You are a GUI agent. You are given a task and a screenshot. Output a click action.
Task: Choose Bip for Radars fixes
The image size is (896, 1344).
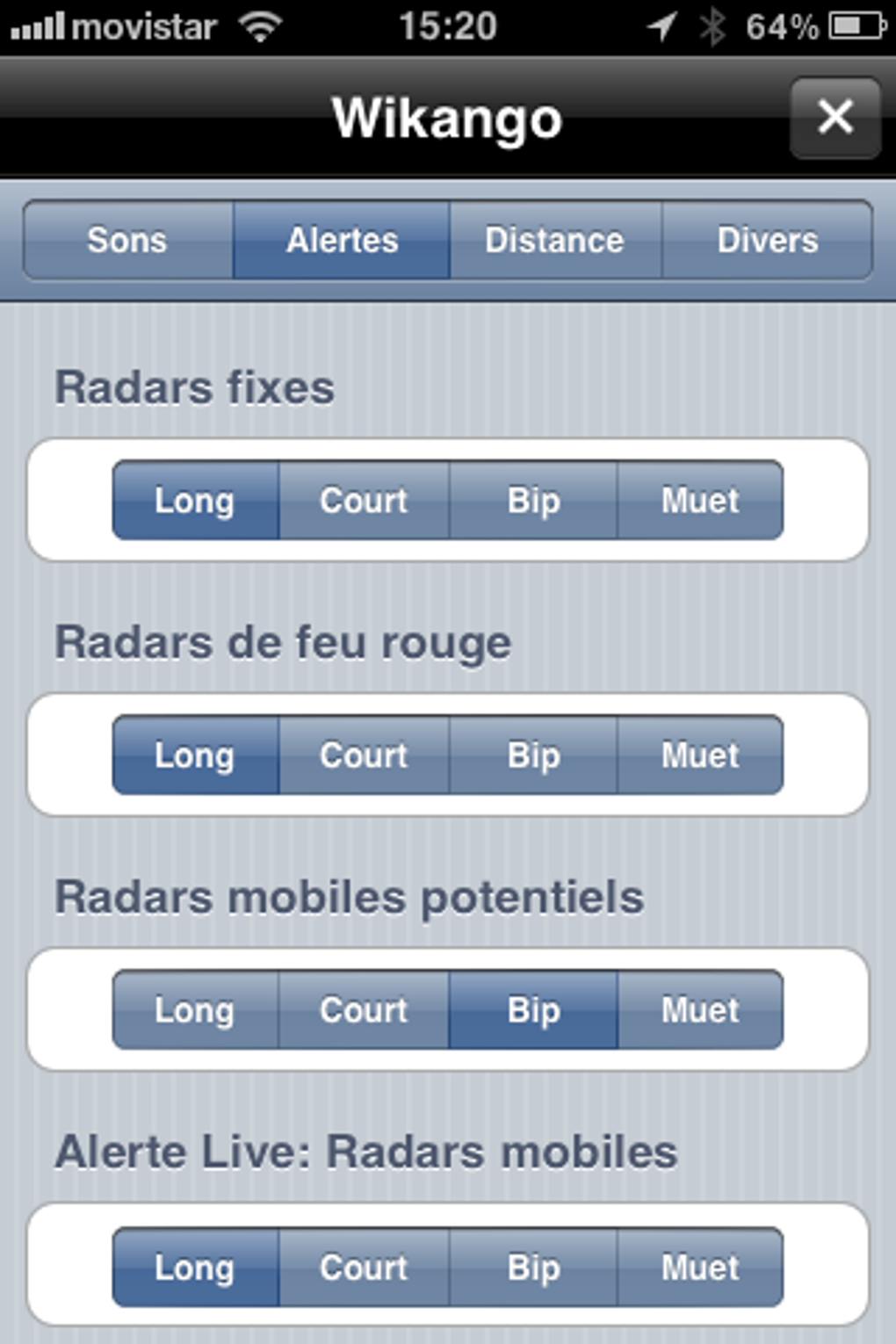pyautogui.click(x=533, y=501)
